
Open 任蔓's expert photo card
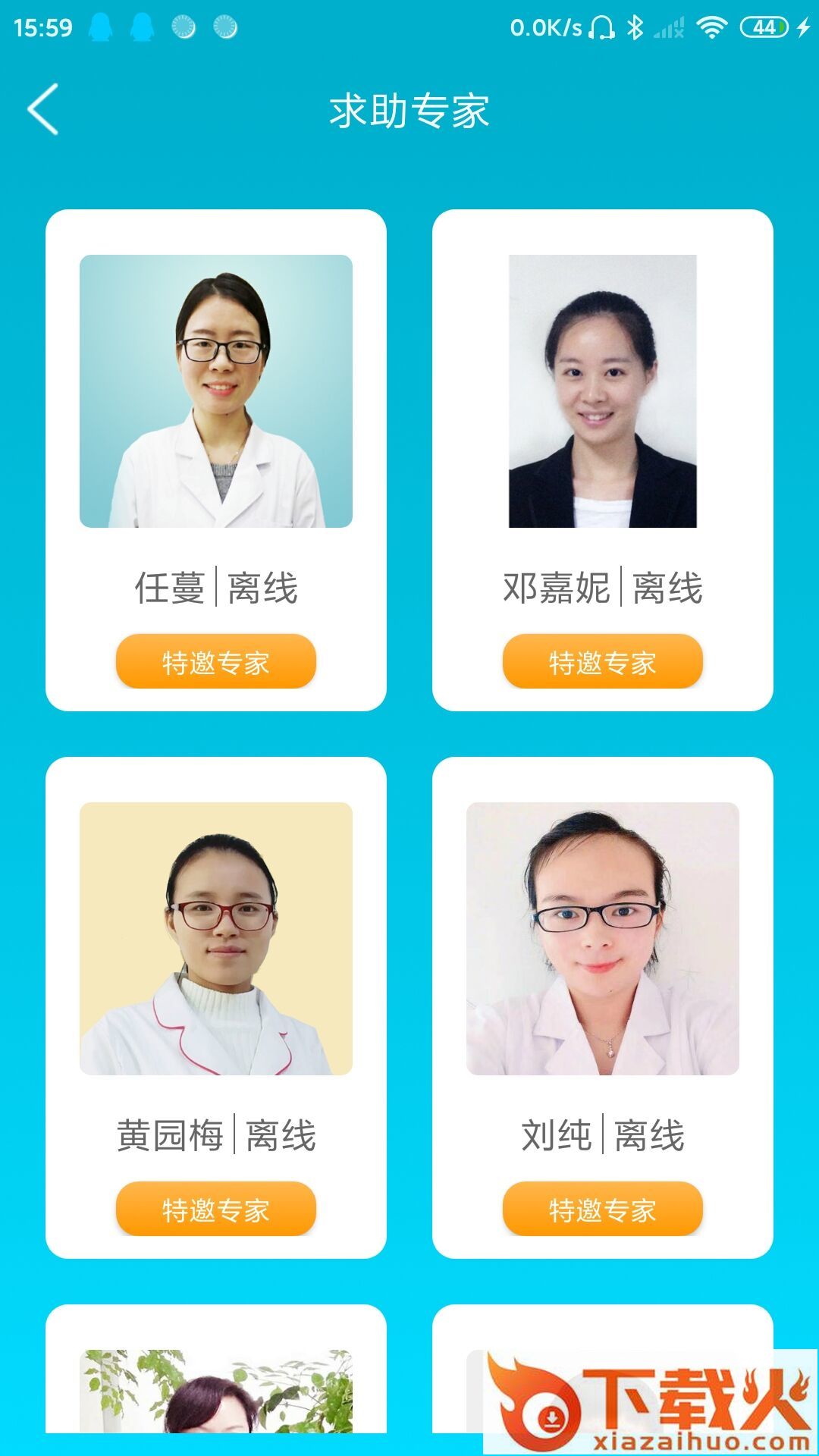pyautogui.click(x=216, y=391)
